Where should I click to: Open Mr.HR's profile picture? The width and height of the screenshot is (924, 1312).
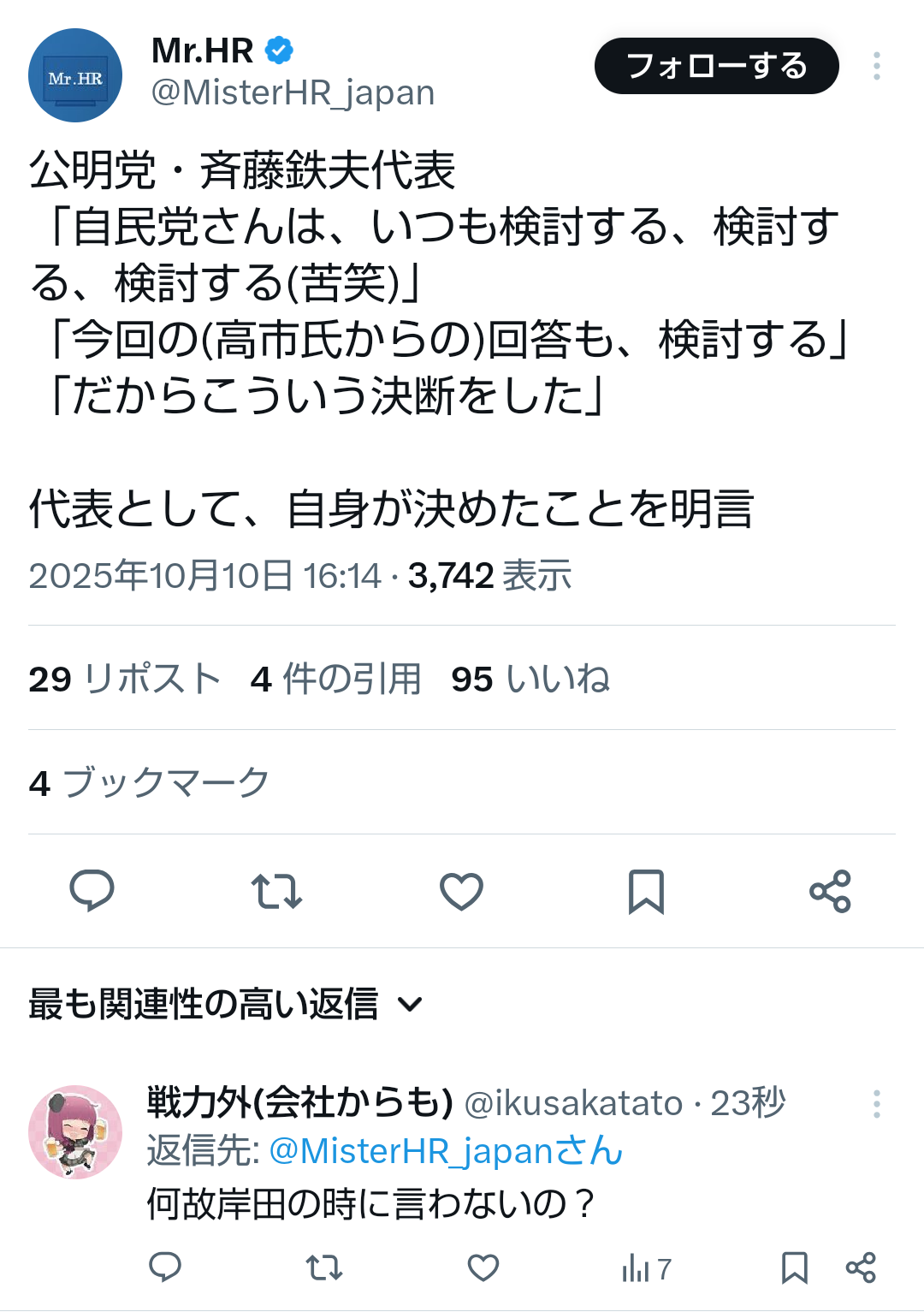[x=75, y=75]
